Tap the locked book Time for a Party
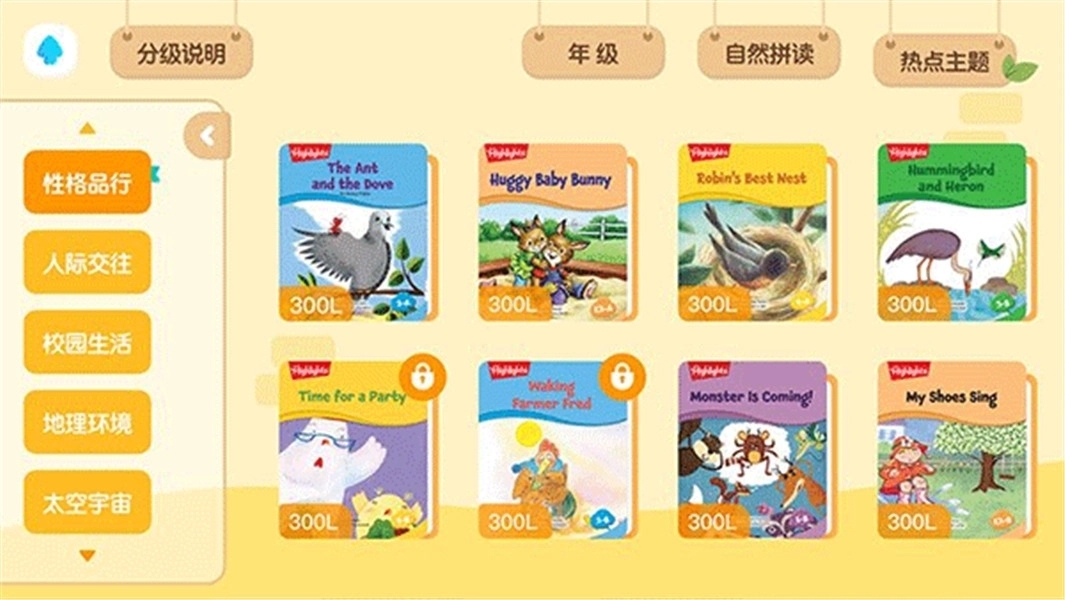The image size is (1065, 600). click(353, 450)
